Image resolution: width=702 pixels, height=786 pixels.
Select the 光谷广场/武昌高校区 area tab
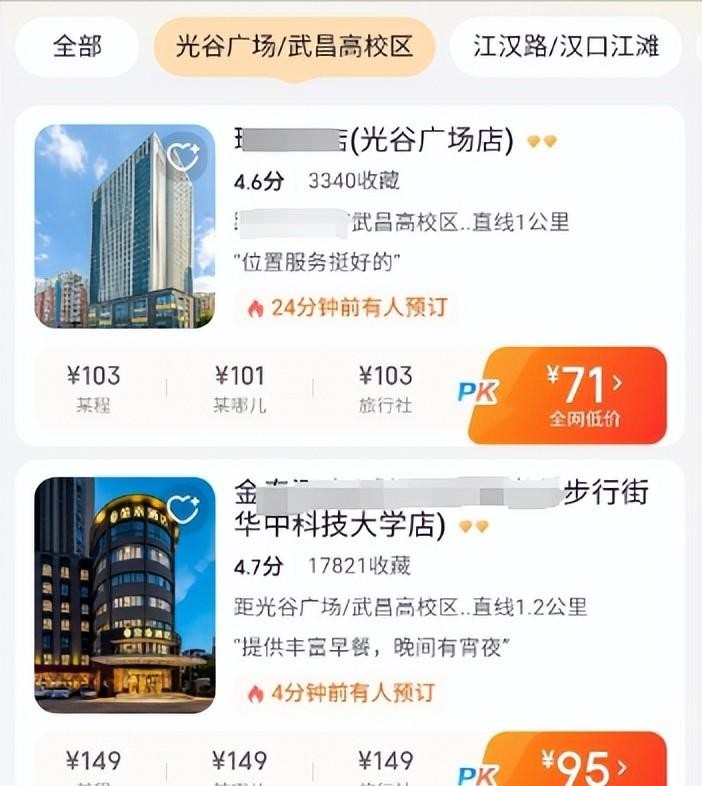pos(294,47)
